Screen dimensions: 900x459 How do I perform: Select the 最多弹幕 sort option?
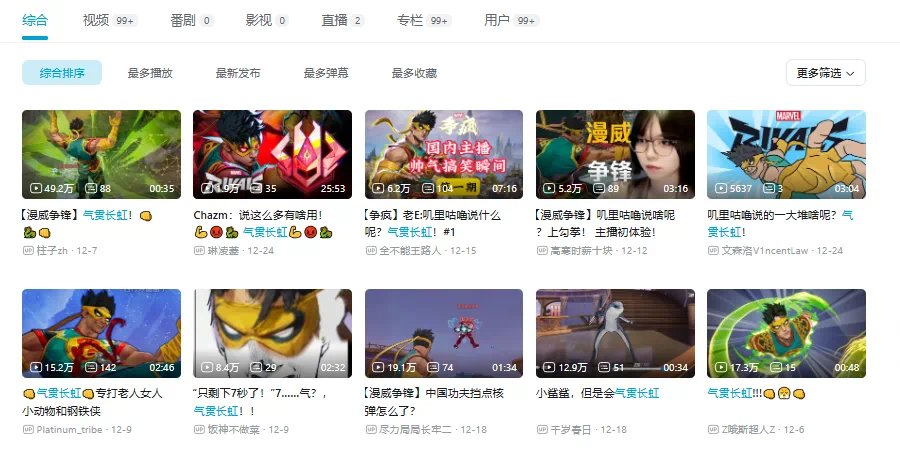point(326,73)
